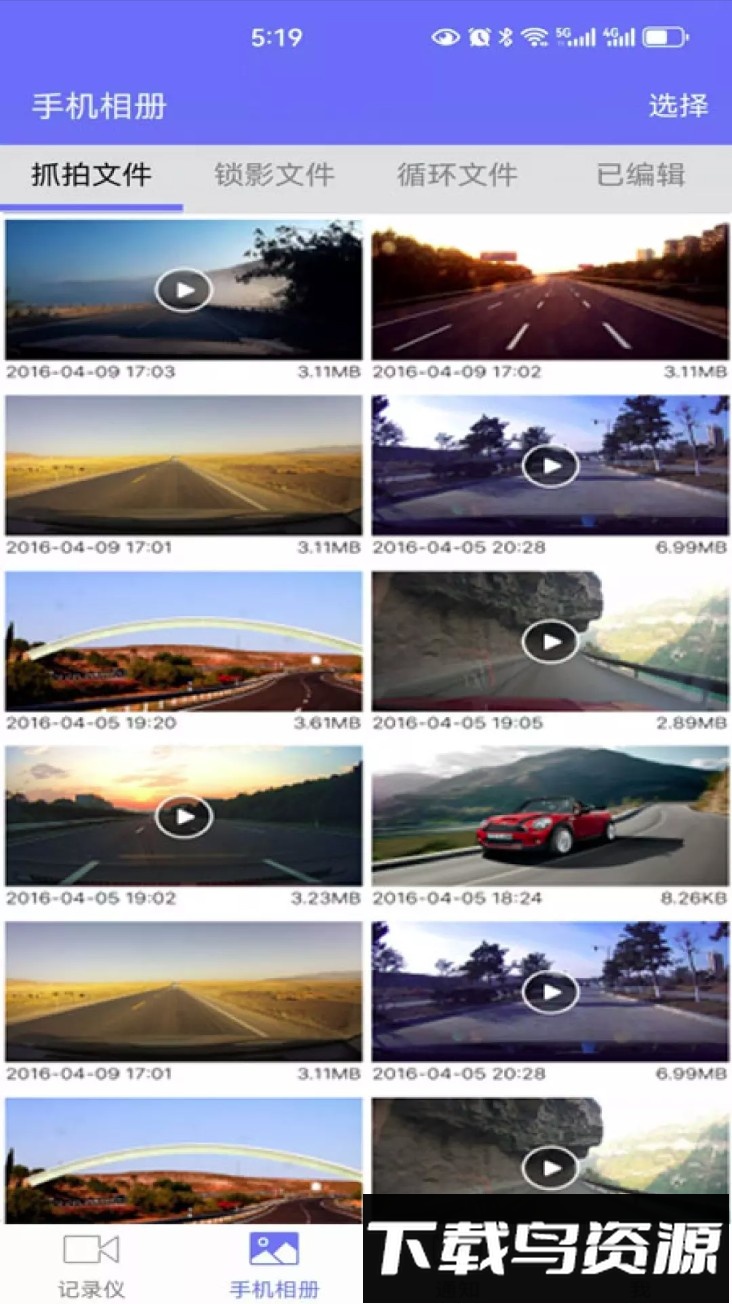Open the 3.61MB sunset bridge video thumbnail
732x1304 pixels.
tap(183, 641)
